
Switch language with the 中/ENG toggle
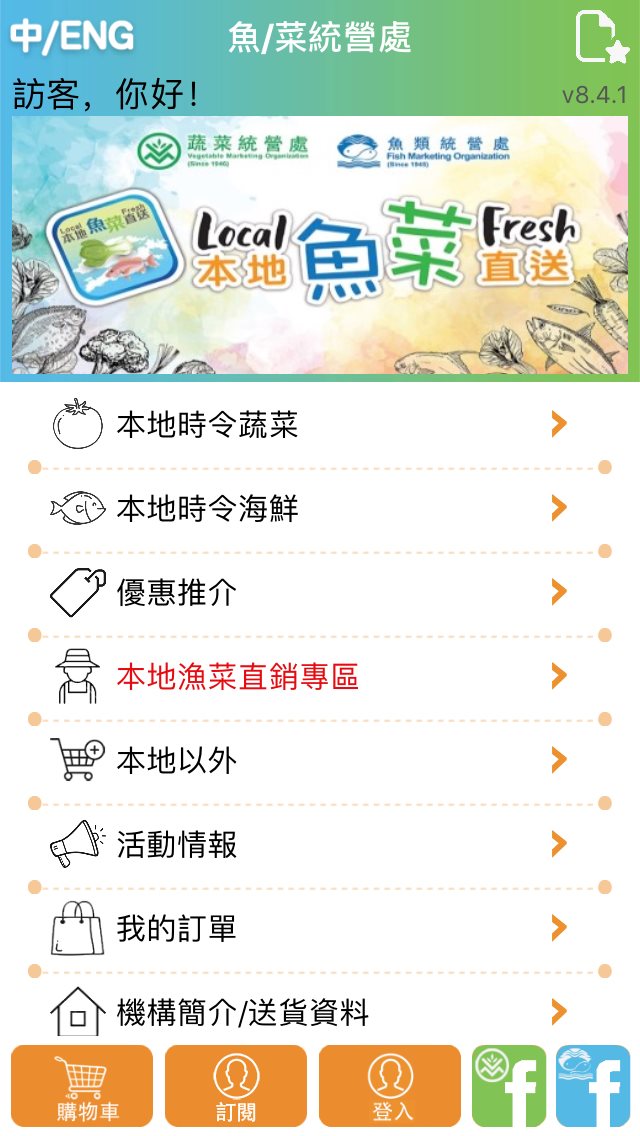tap(72, 36)
